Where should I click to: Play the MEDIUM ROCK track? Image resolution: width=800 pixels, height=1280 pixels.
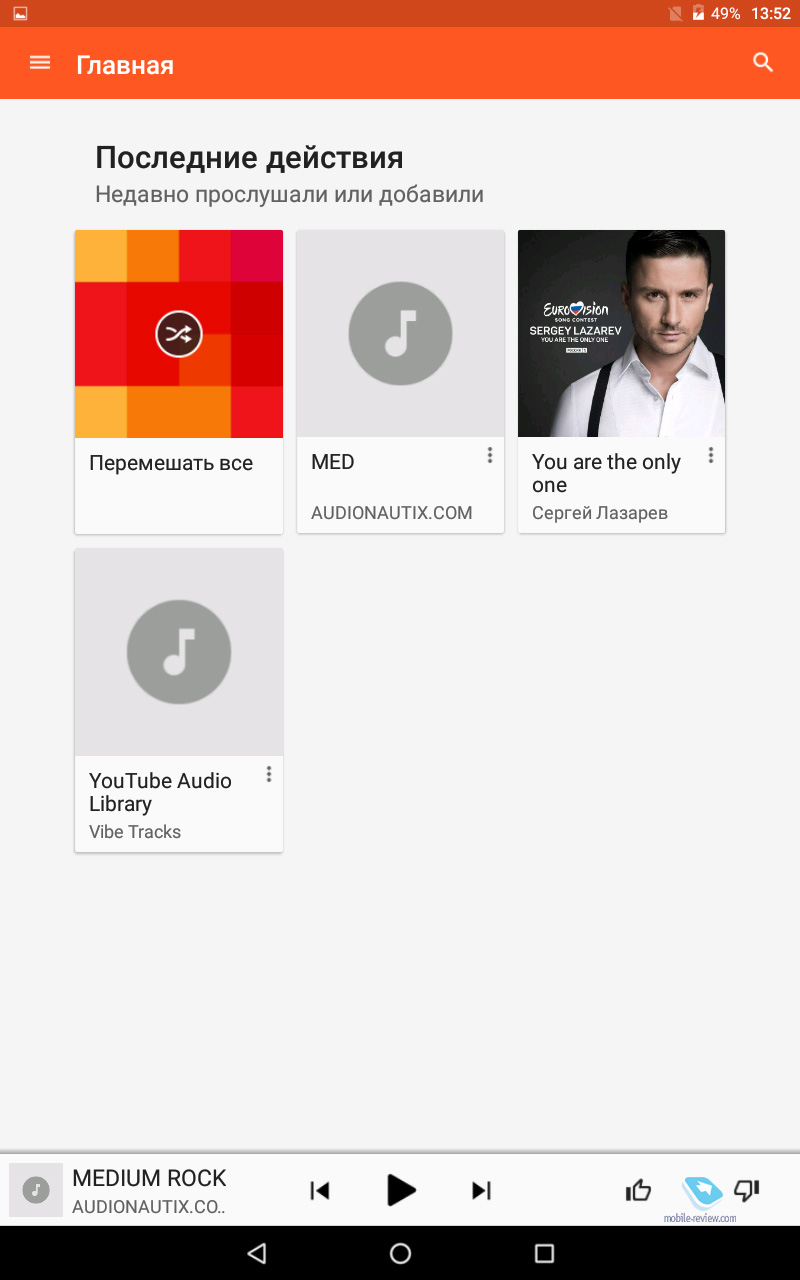coord(401,1190)
